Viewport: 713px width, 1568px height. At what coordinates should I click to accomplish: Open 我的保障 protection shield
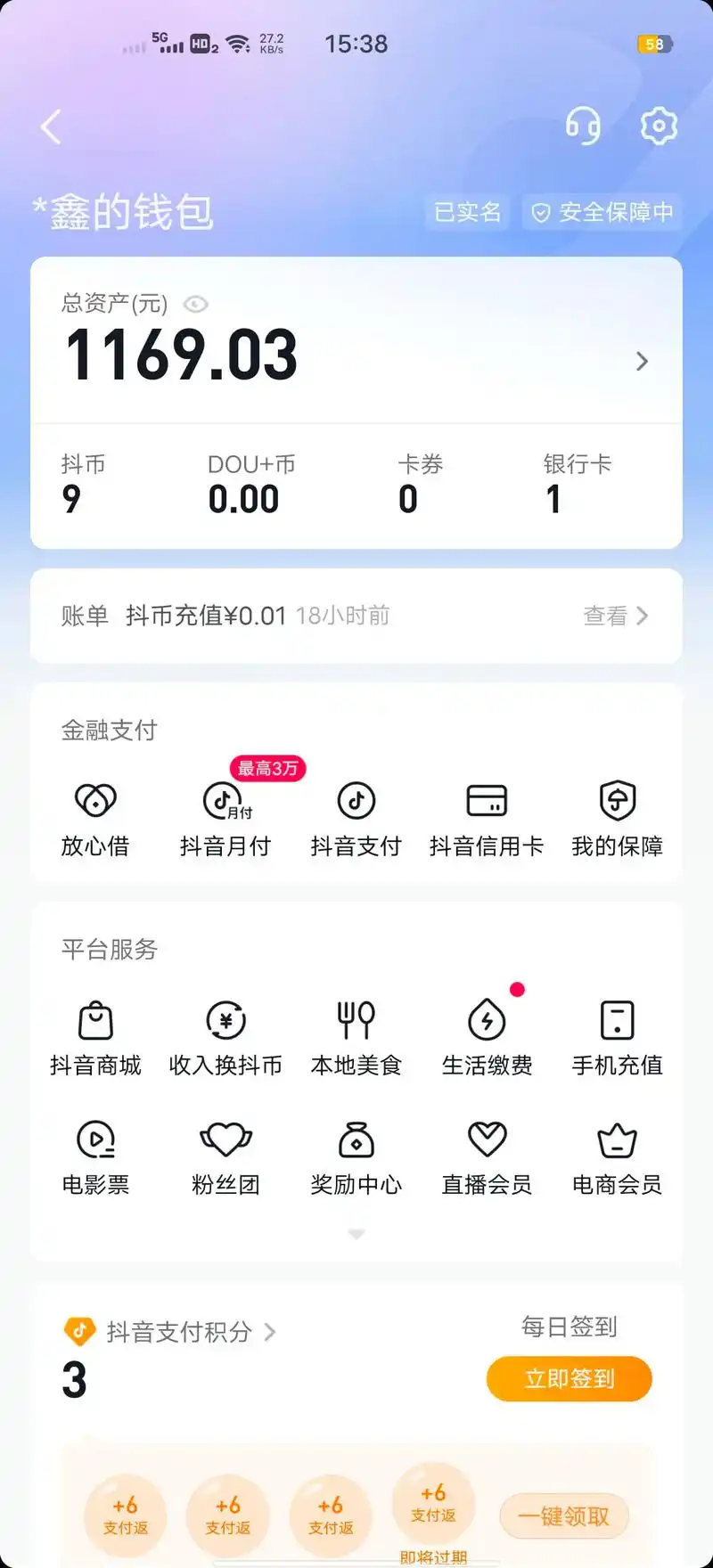[617, 815]
